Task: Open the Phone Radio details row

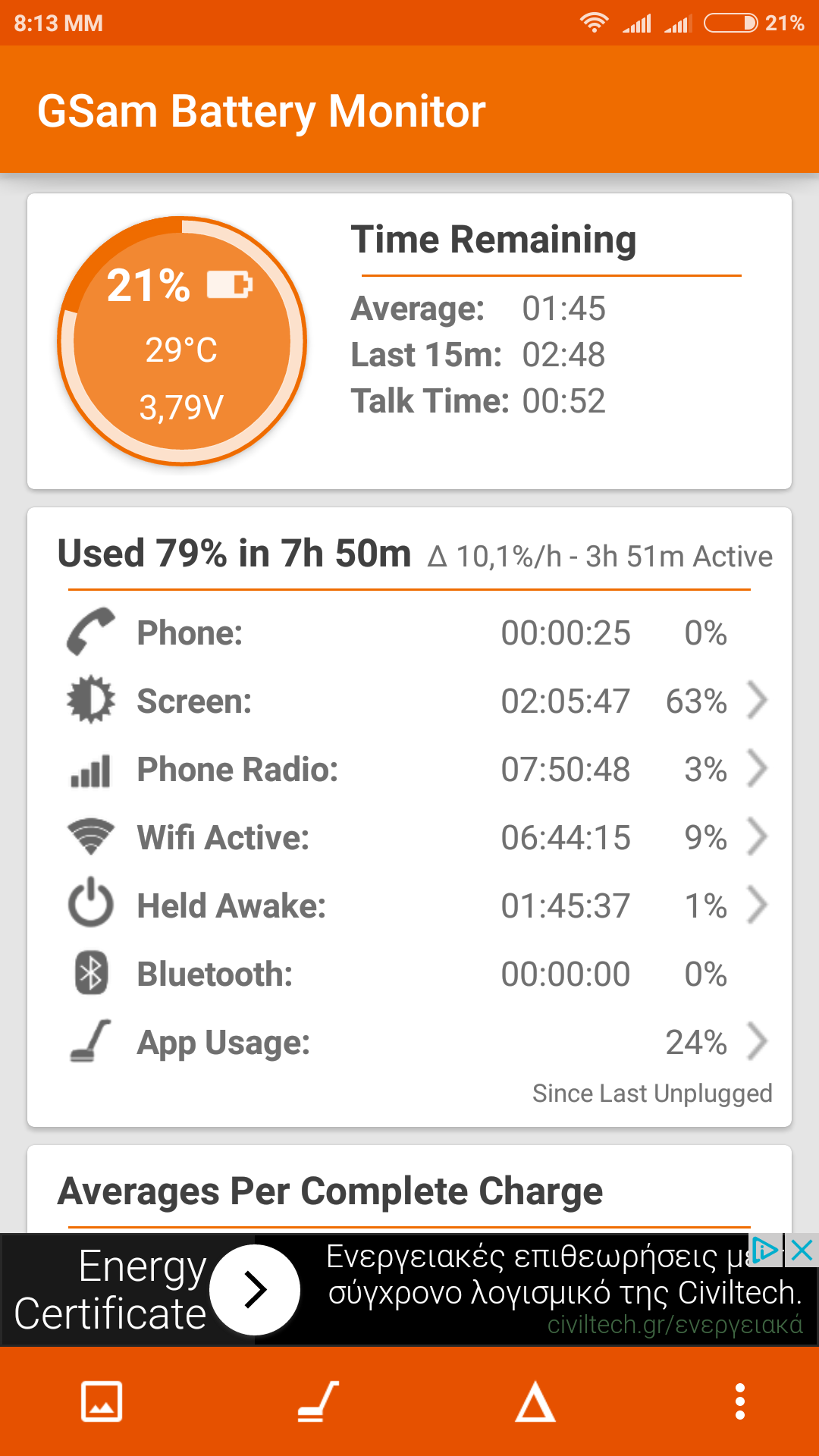Action: pos(417,769)
